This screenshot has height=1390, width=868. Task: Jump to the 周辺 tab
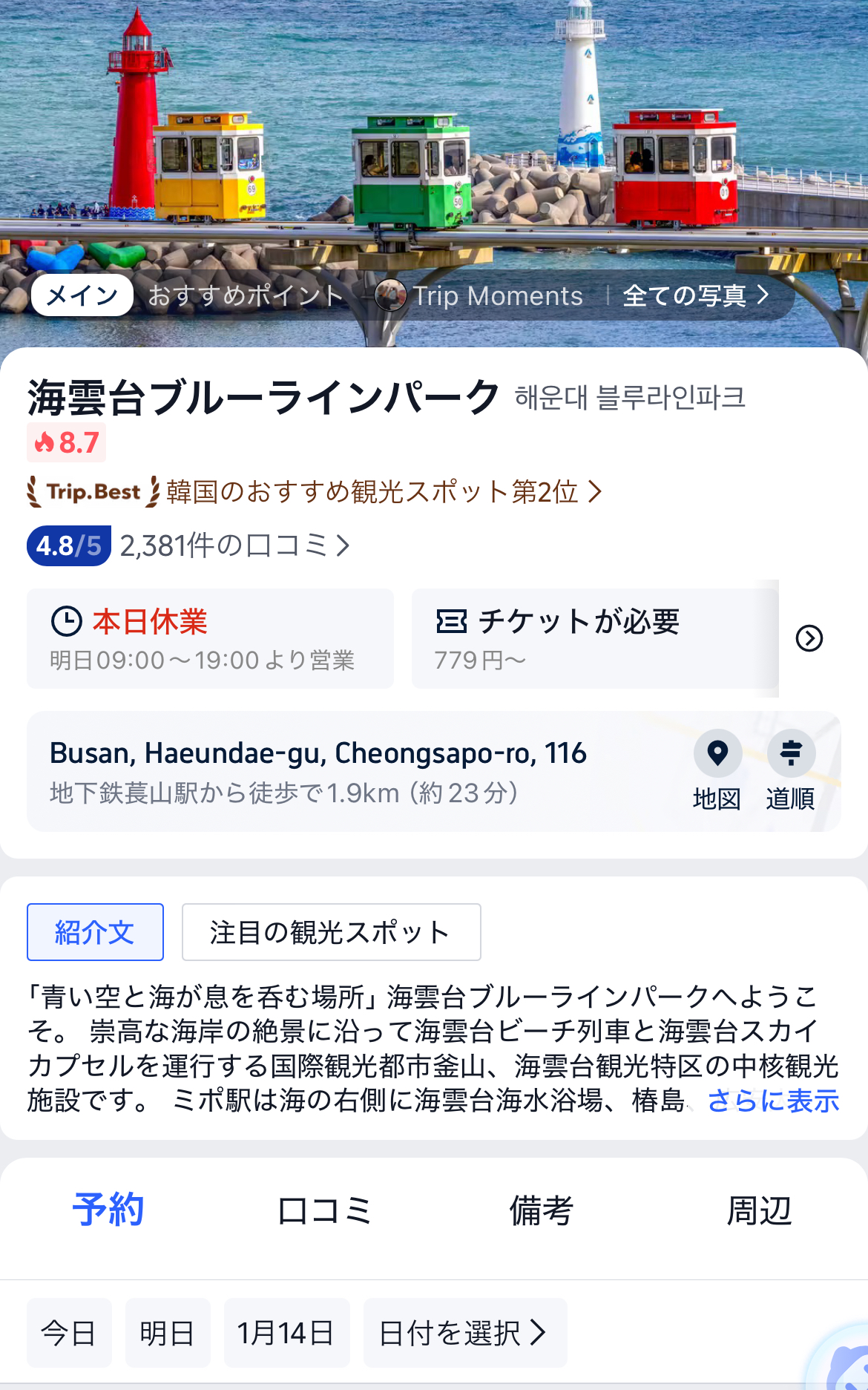click(x=758, y=1210)
